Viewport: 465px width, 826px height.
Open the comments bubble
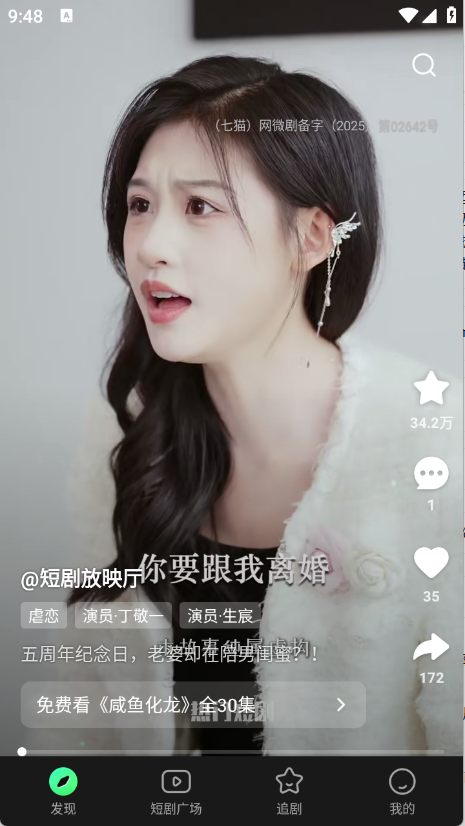431,473
